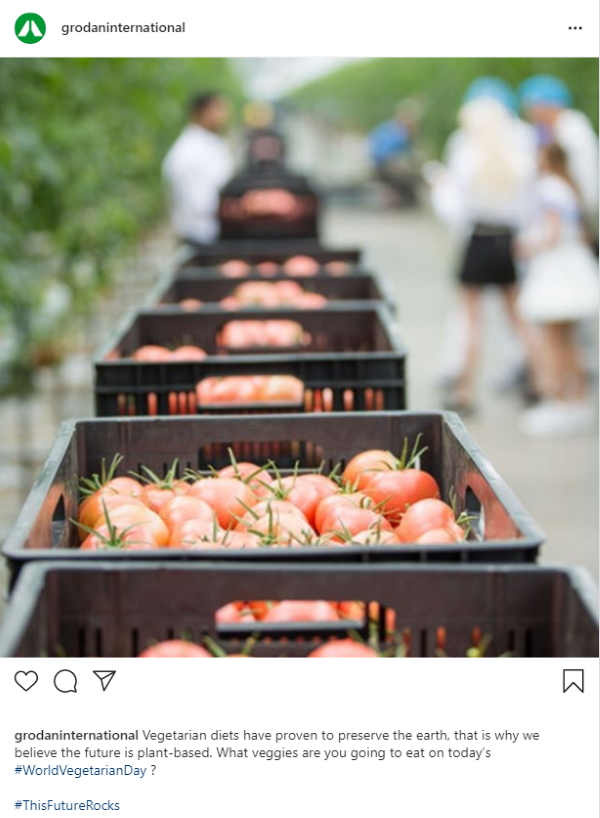Open the post's three-dot options menu
This screenshot has height=818, width=600.
(x=575, y=28)
